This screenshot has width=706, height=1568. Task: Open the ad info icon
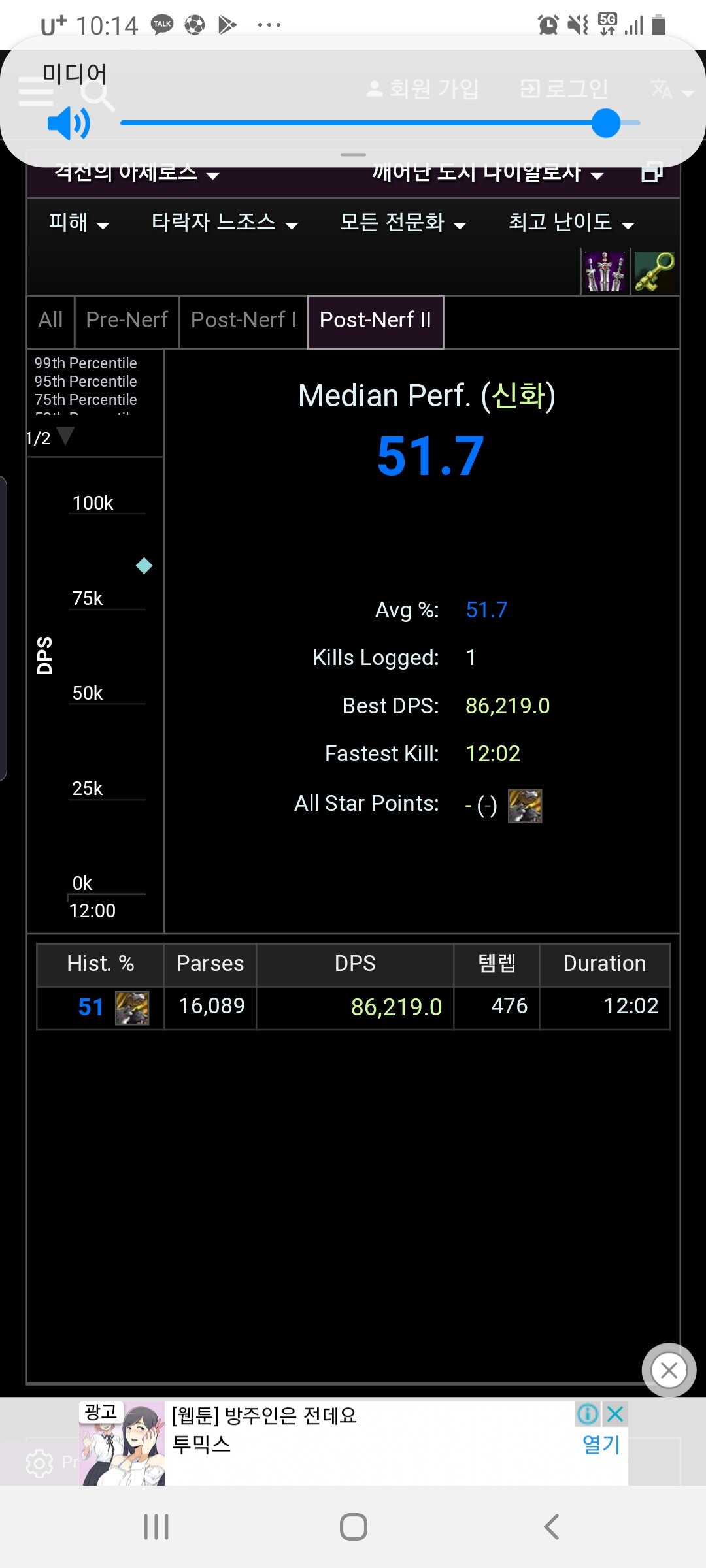[x=588, y=1414]
